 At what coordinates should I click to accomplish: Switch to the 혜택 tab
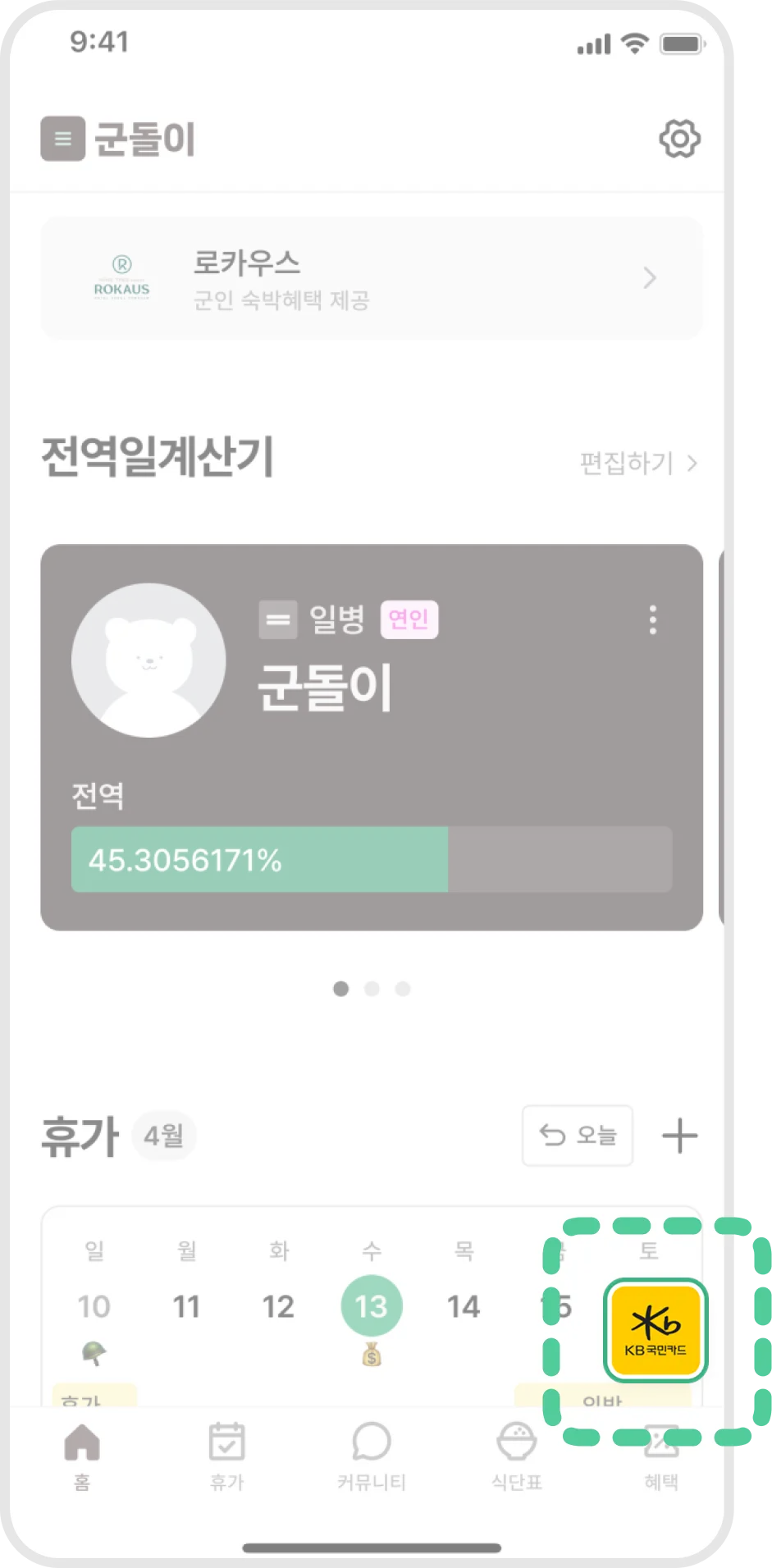(x=661, y=1457)
